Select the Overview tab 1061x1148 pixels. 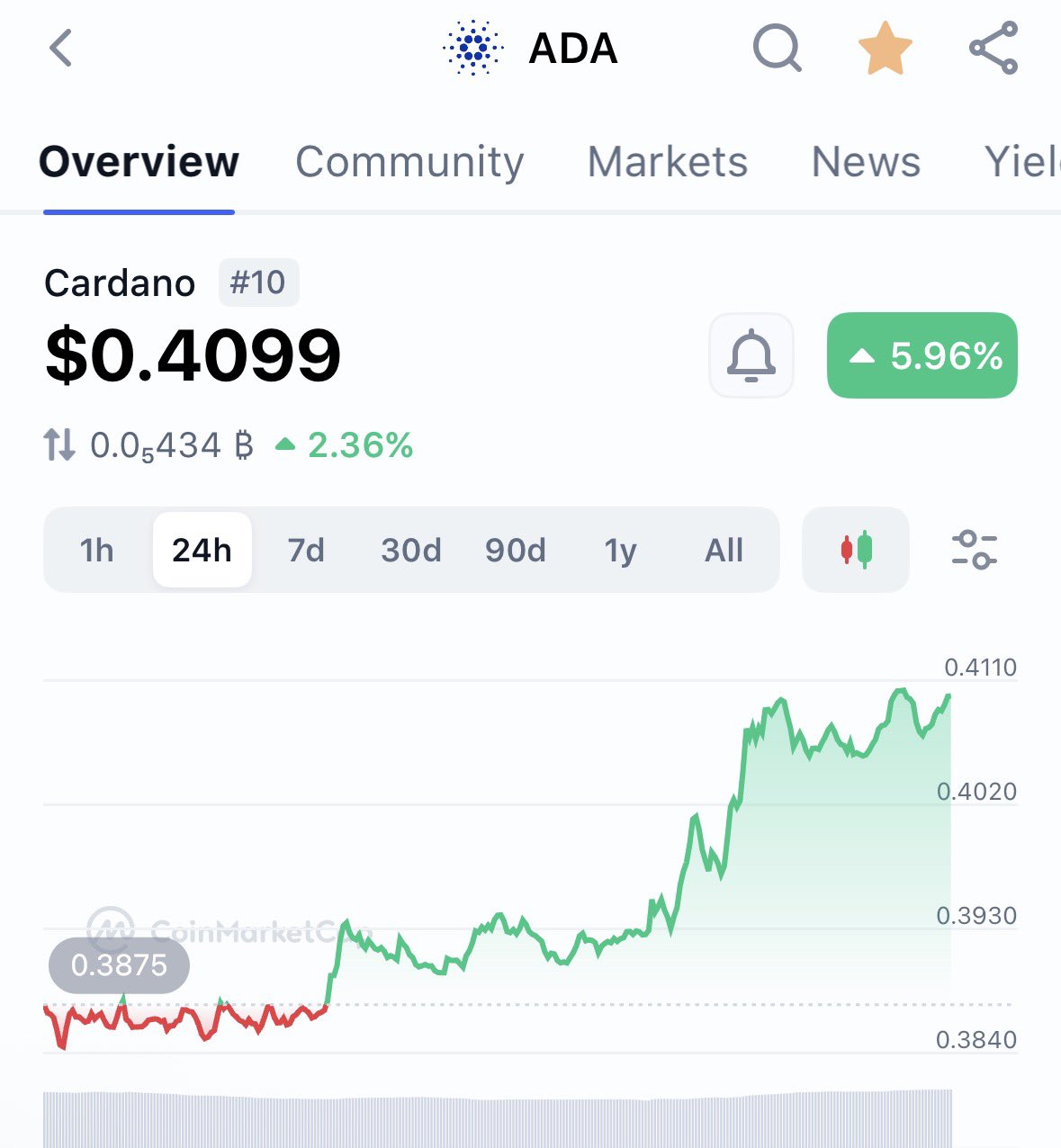tap(139, 163)
